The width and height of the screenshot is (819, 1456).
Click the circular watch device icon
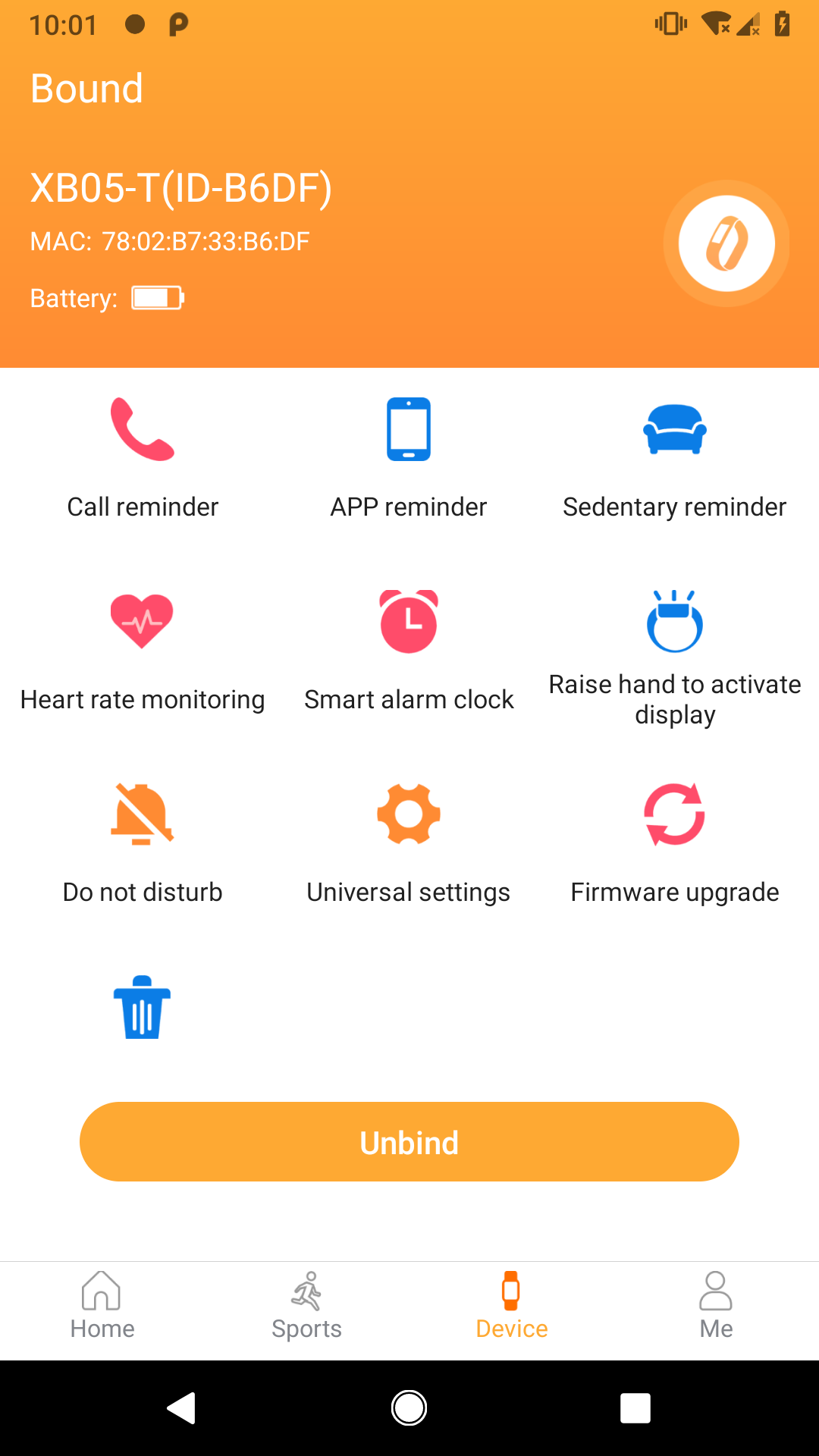click(x=726, y=243)
